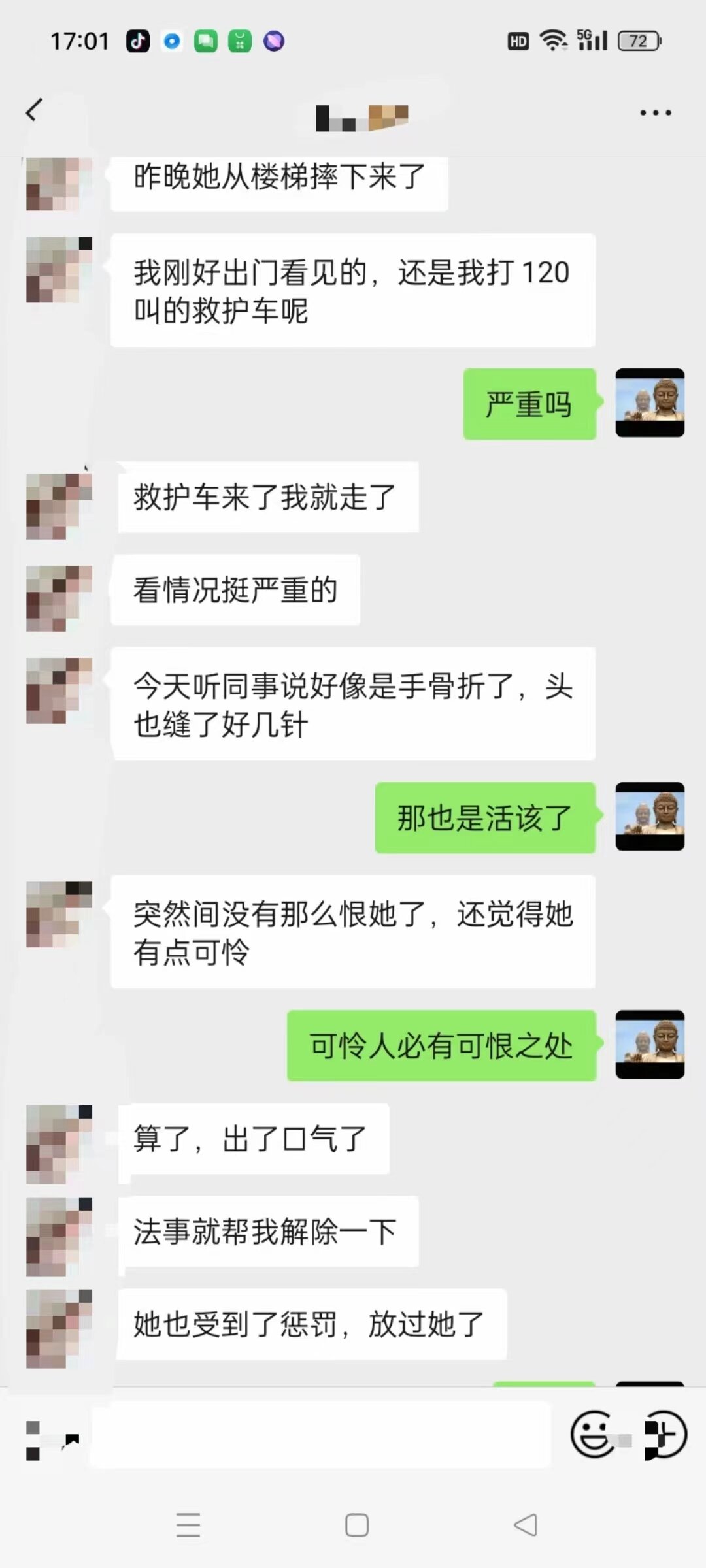Tap the message input field
This screenshot has width=706, height=1568.
[x=320, y=1434]
